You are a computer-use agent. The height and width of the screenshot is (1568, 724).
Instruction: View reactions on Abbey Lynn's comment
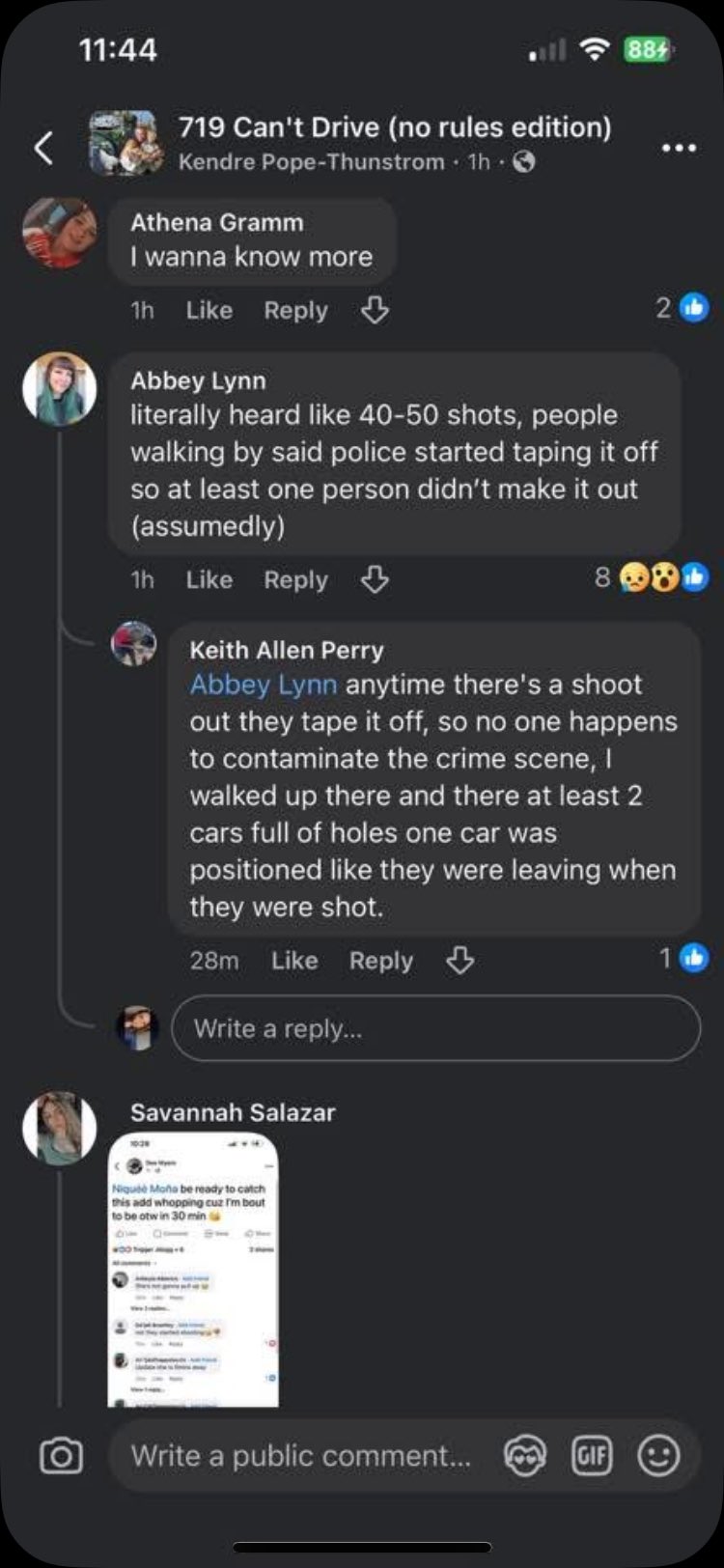point(652,577)
